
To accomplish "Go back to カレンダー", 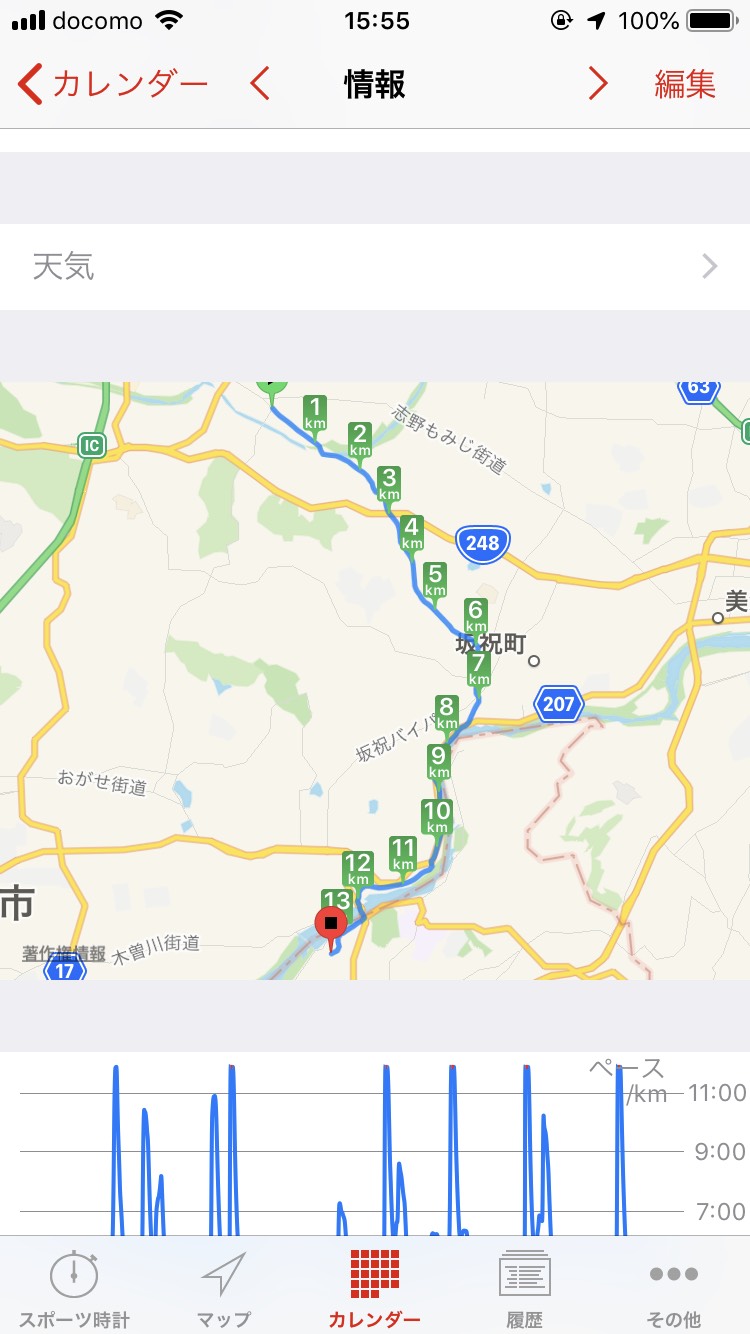I will (113, 84).
